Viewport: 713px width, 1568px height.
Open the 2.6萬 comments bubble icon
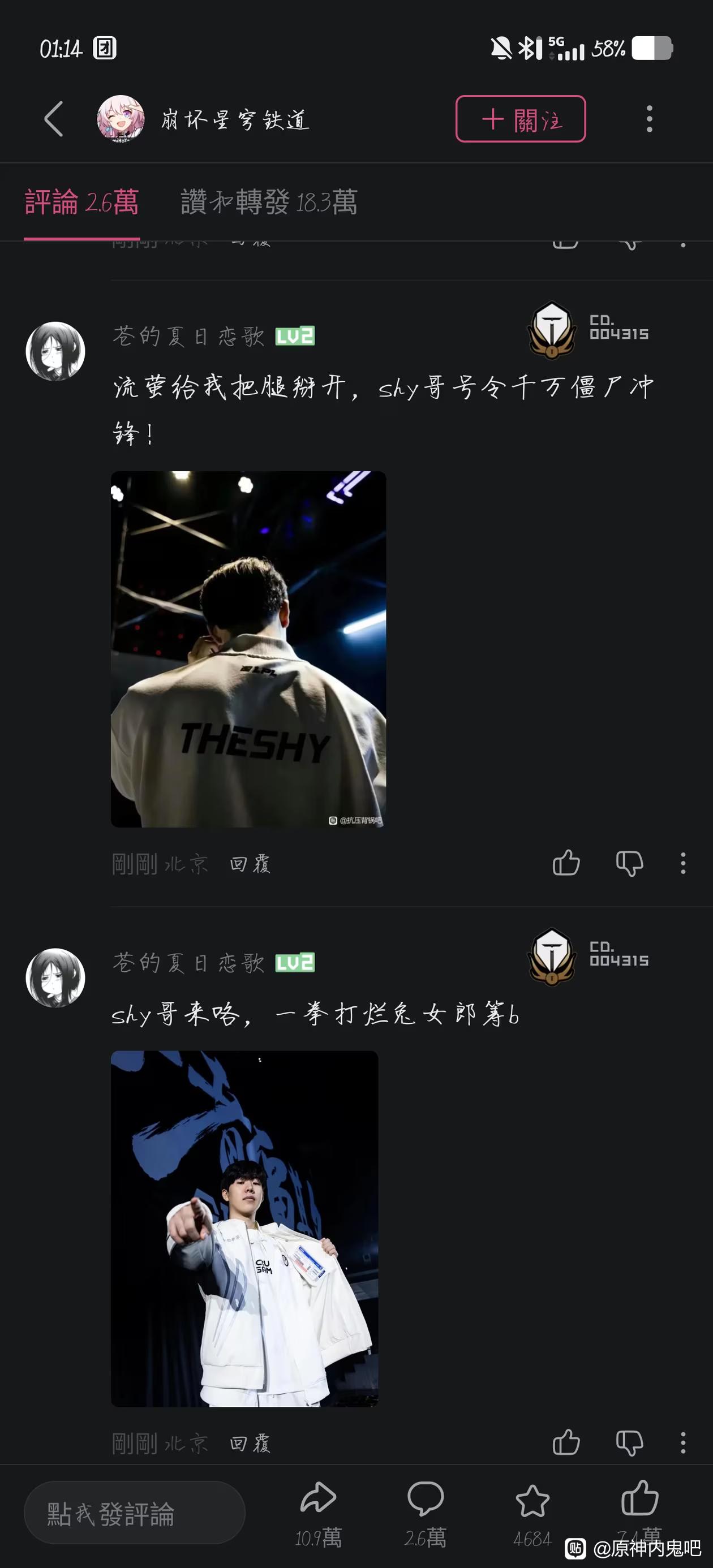[x=425, y=1499]
